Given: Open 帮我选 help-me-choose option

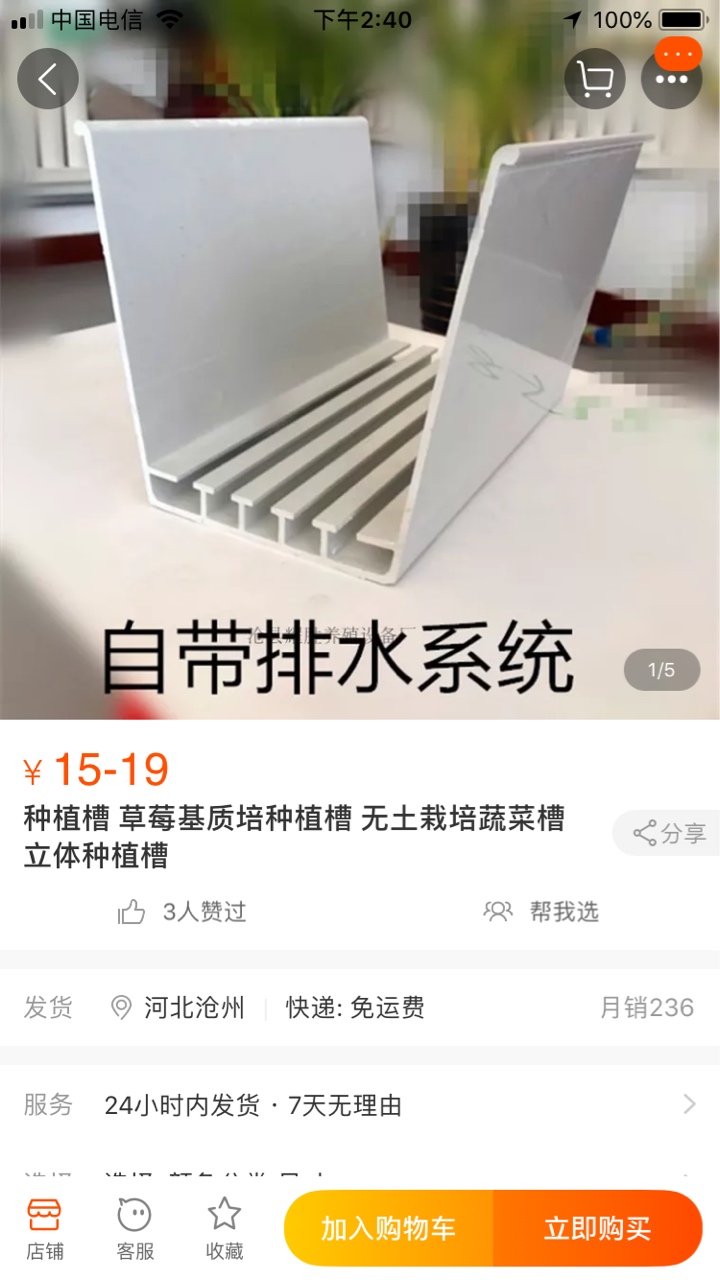Looking at the screenshot, I should click(x=541, y=911).
